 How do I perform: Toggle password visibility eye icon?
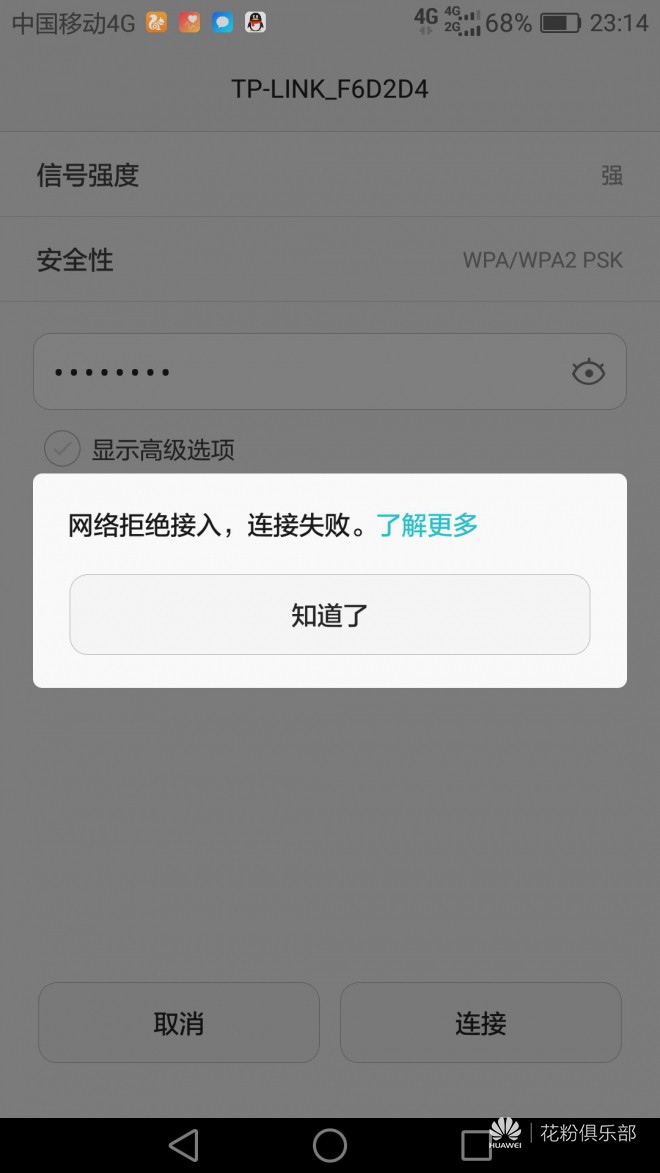(x=588, y=372)
